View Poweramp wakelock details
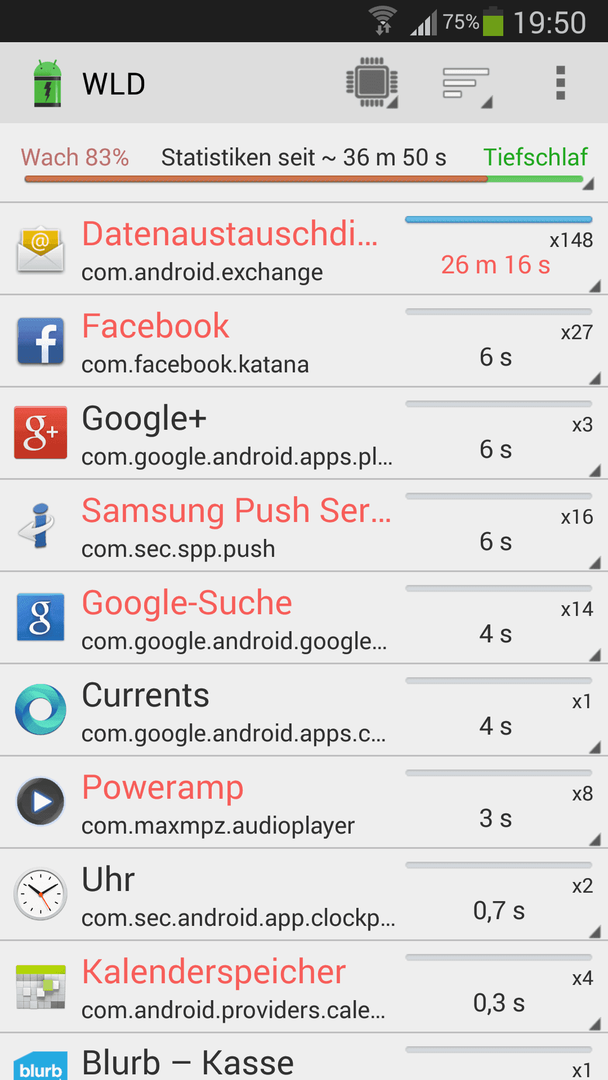This screenshot has height=1080, width=608. [x=304, y=803]
